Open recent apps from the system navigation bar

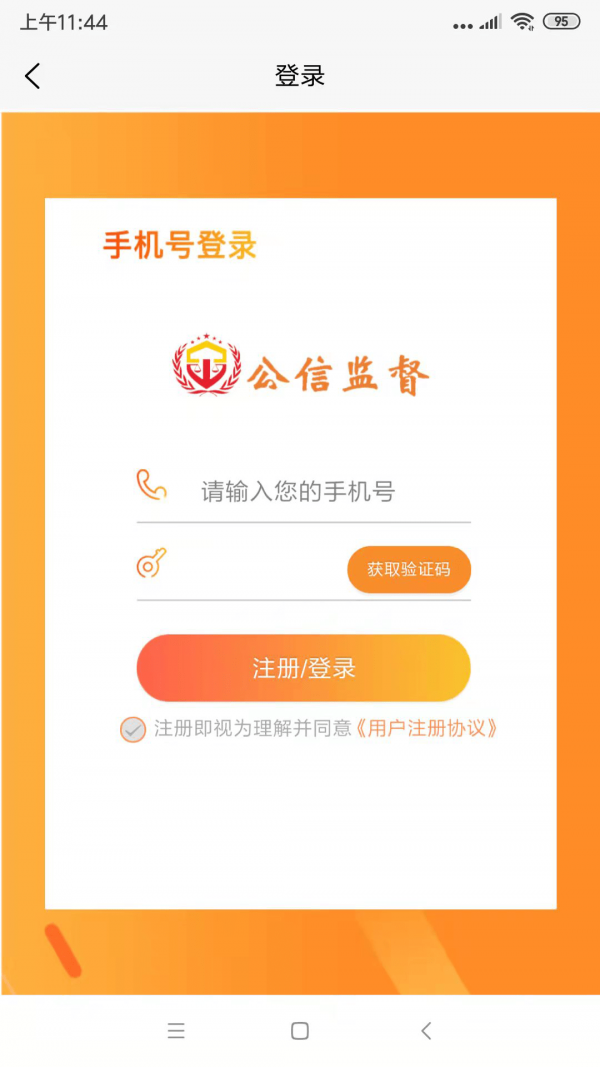tap(176, 1031)
